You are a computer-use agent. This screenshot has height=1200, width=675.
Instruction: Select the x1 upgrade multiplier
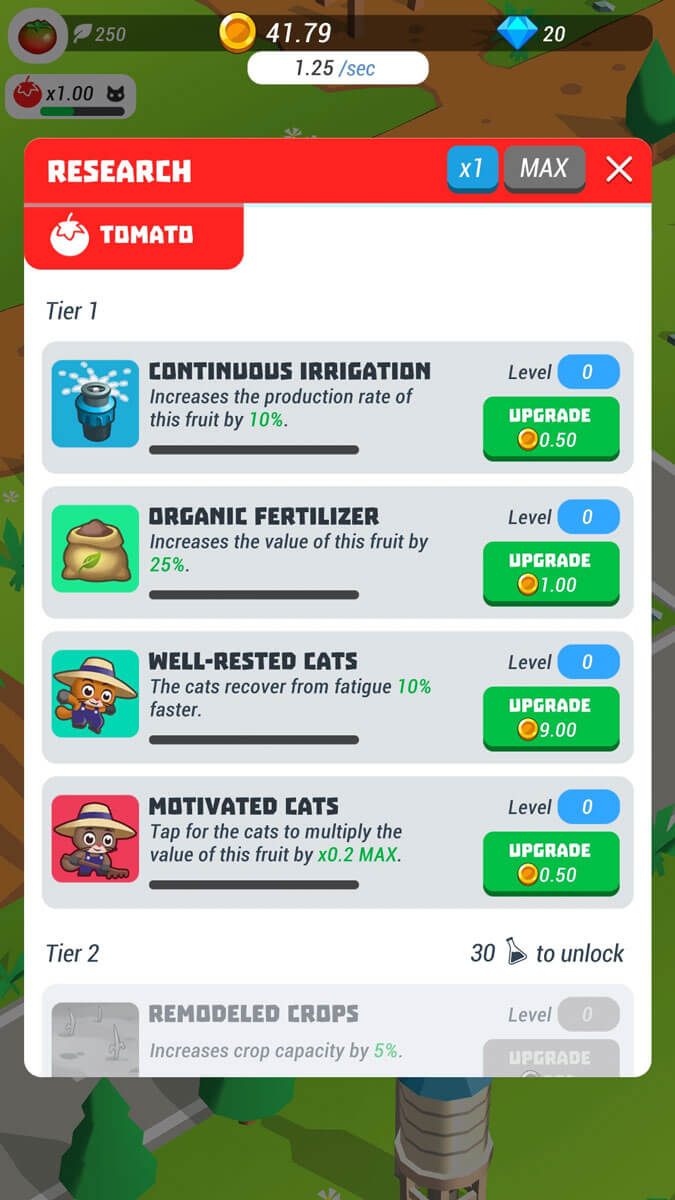coord(472,169)
